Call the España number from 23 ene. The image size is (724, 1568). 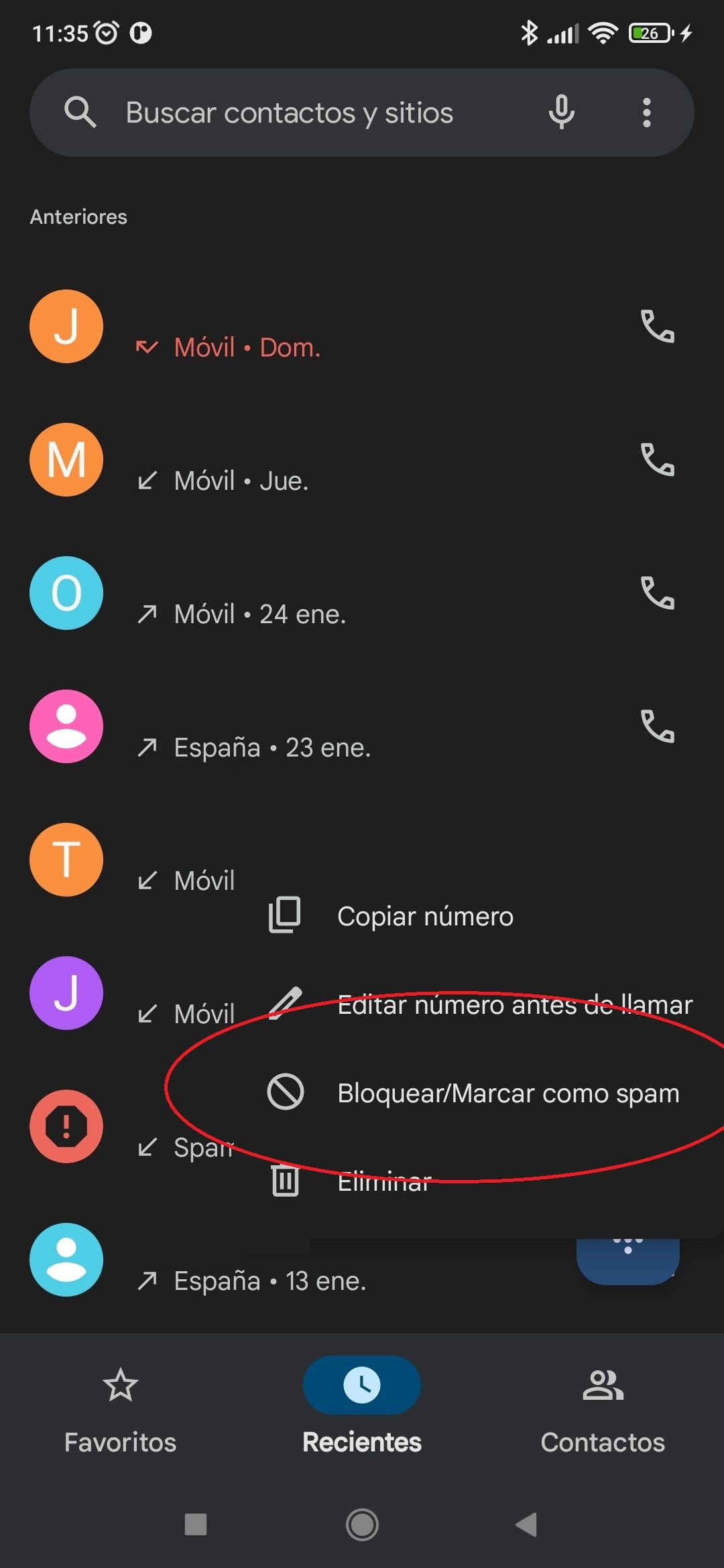click(x=657, y=726)
